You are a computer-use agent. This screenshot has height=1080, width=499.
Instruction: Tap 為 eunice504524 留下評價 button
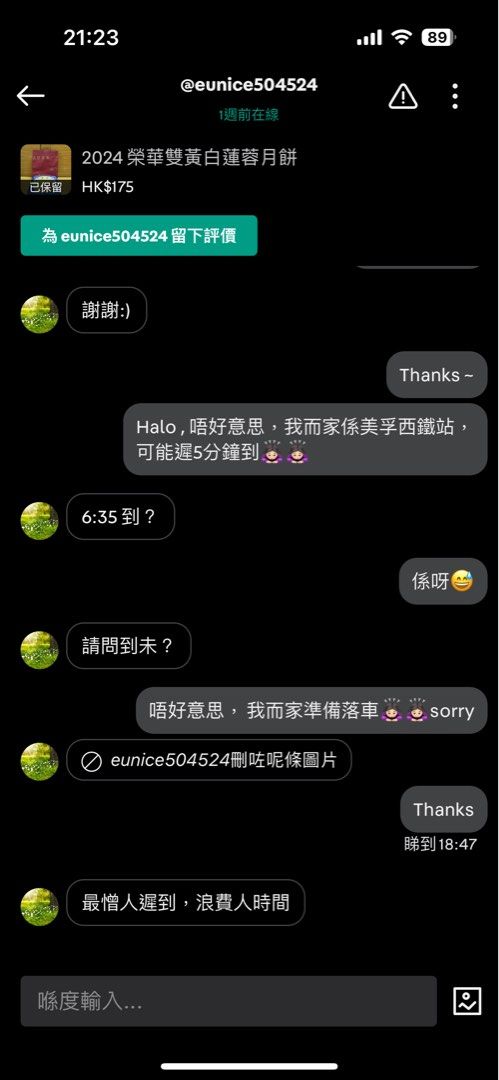point(139,236)
